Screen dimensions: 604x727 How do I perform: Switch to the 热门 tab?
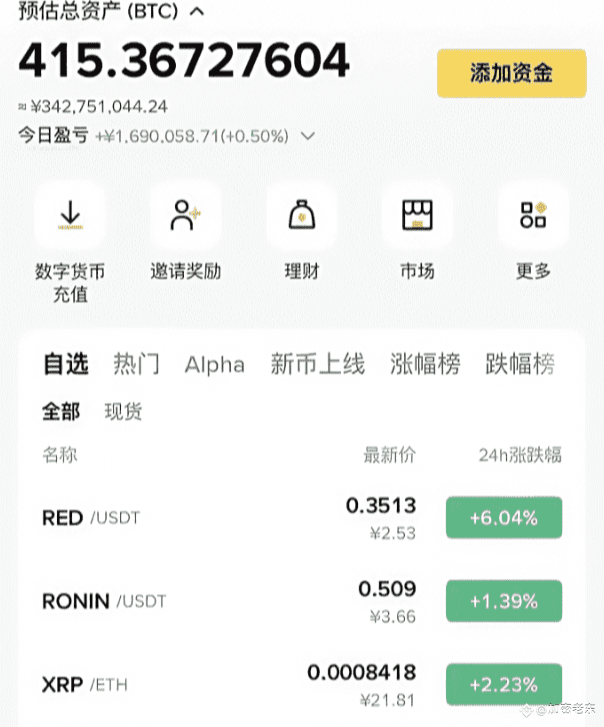pyautogui.click(x=136, y=364)
